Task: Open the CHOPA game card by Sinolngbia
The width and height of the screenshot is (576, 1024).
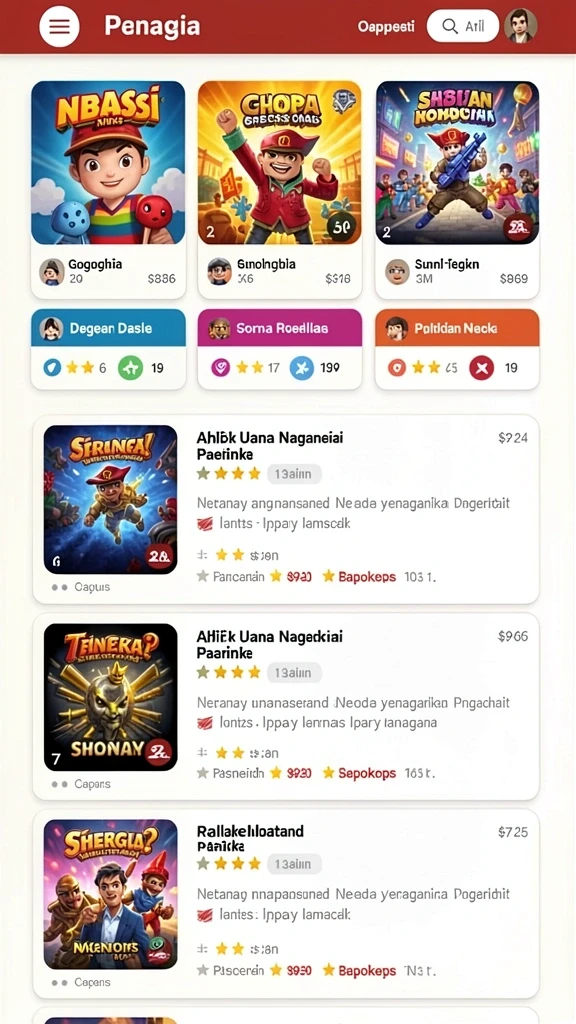Action: point(280,189)
